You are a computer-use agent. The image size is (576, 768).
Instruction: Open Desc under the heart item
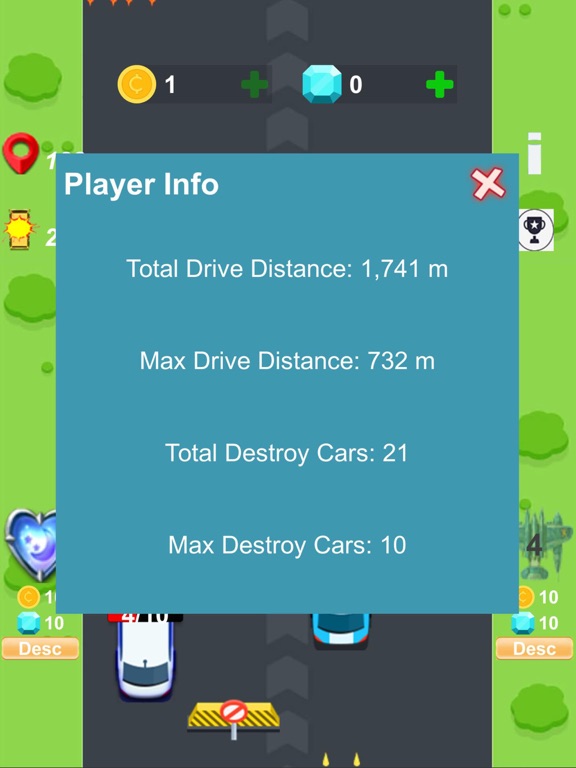point(40,648)
